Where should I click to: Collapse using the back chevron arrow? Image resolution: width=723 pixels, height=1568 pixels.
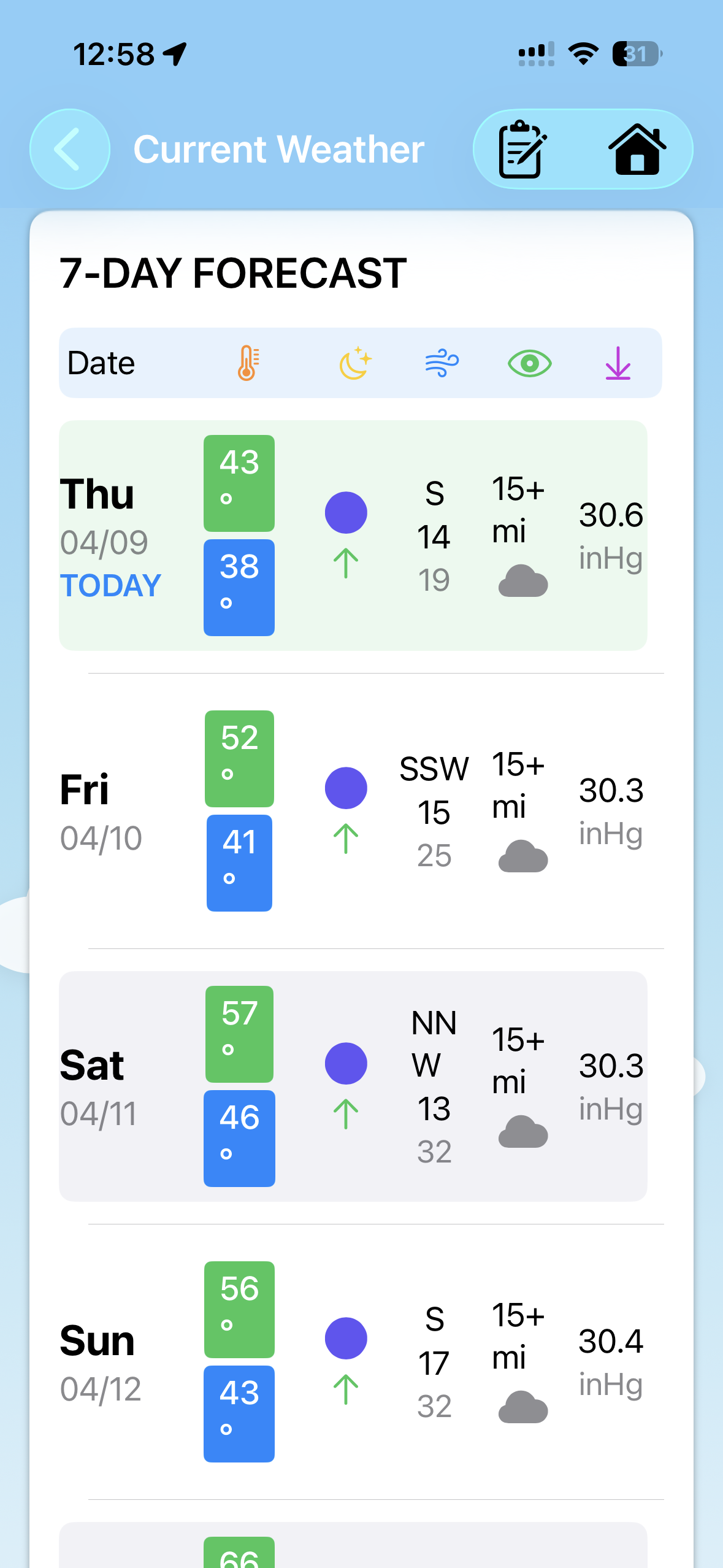pyautogui.click(x=69, y=149)
